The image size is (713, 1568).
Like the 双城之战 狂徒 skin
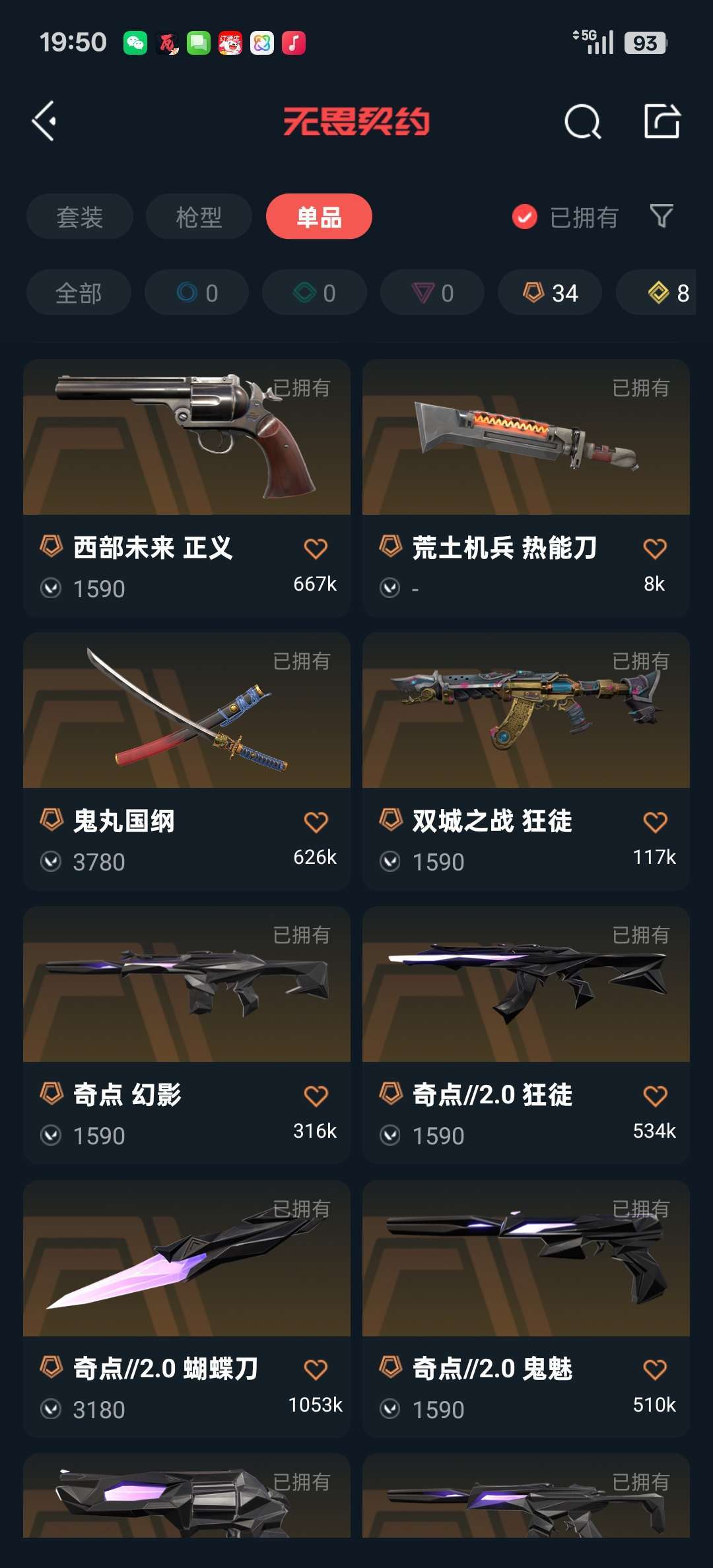(x=655, y=822)
